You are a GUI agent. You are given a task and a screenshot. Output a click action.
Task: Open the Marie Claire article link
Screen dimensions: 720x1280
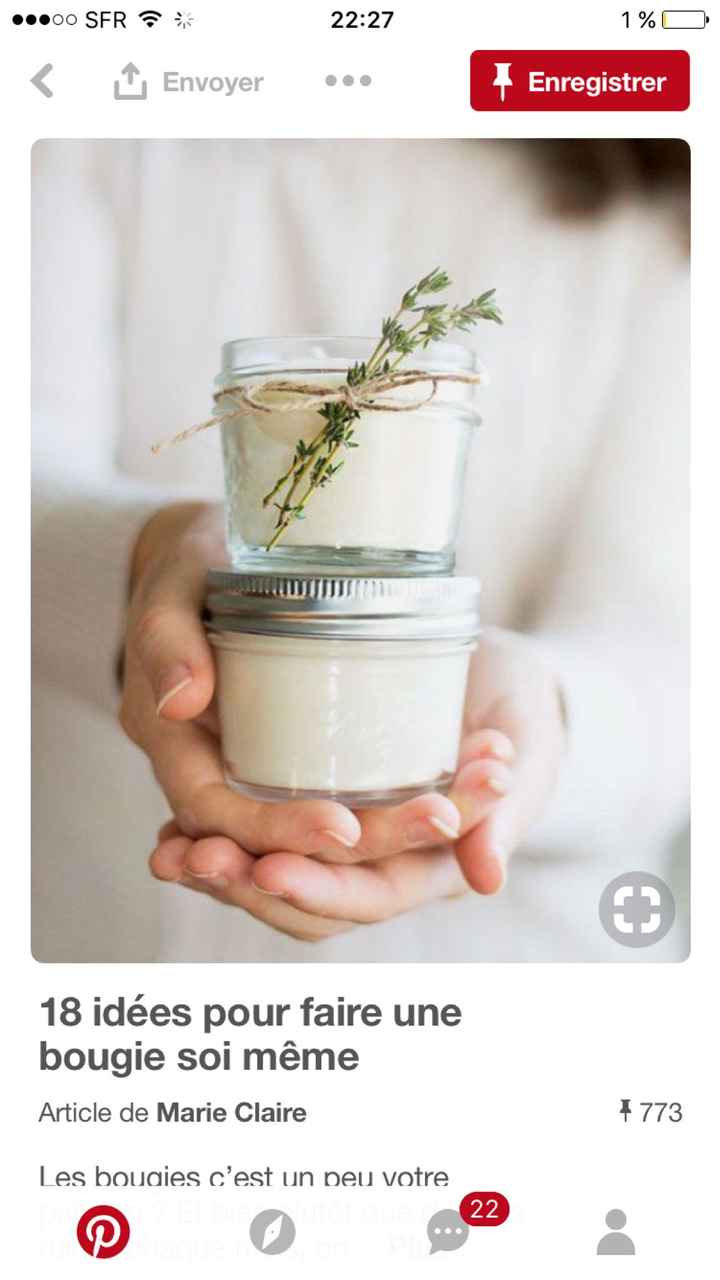pos(230,1113)
